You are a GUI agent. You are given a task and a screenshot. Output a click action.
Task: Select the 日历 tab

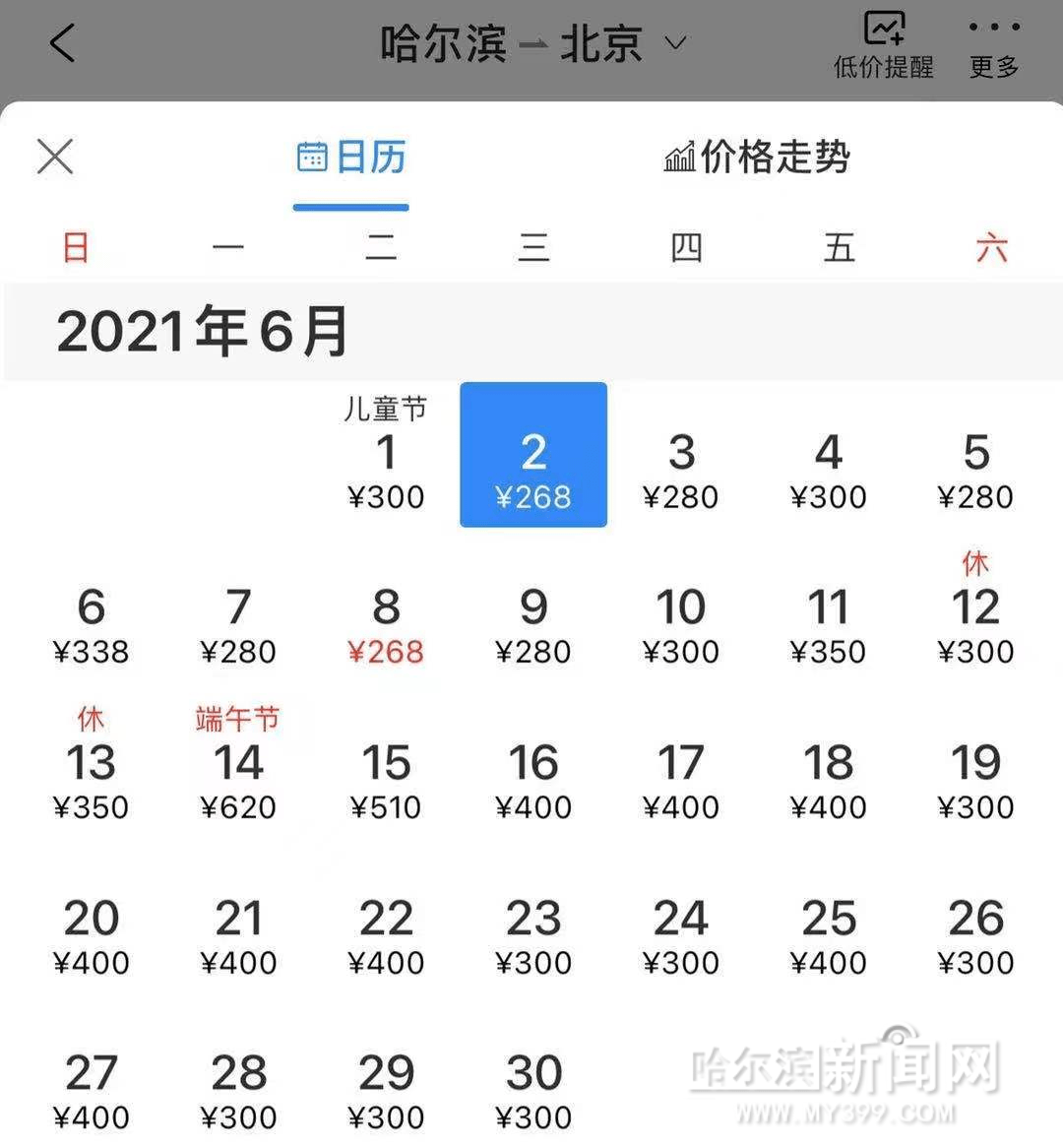(x=351, y=157)
